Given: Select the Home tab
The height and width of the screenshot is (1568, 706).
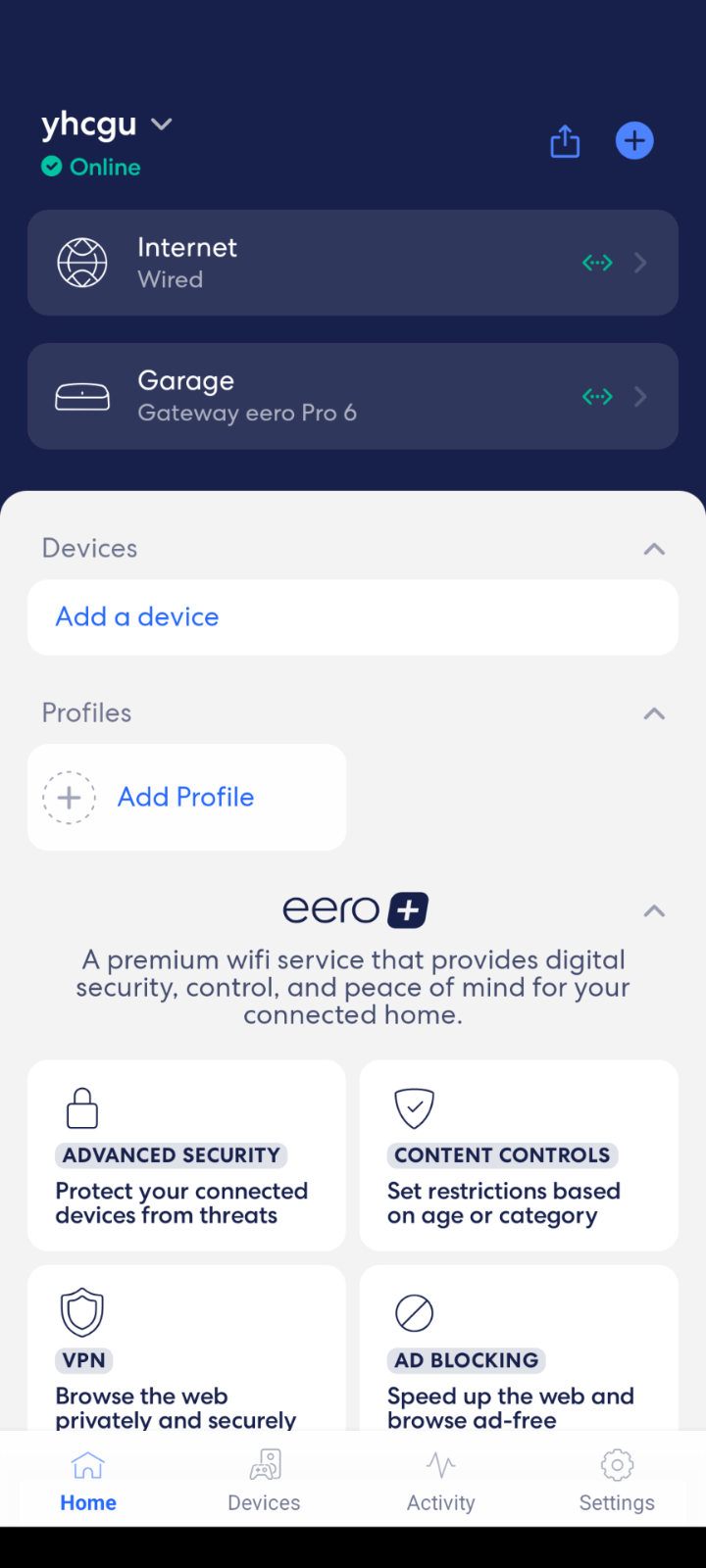Looking at the screenshot, I should pos(88,1481).
